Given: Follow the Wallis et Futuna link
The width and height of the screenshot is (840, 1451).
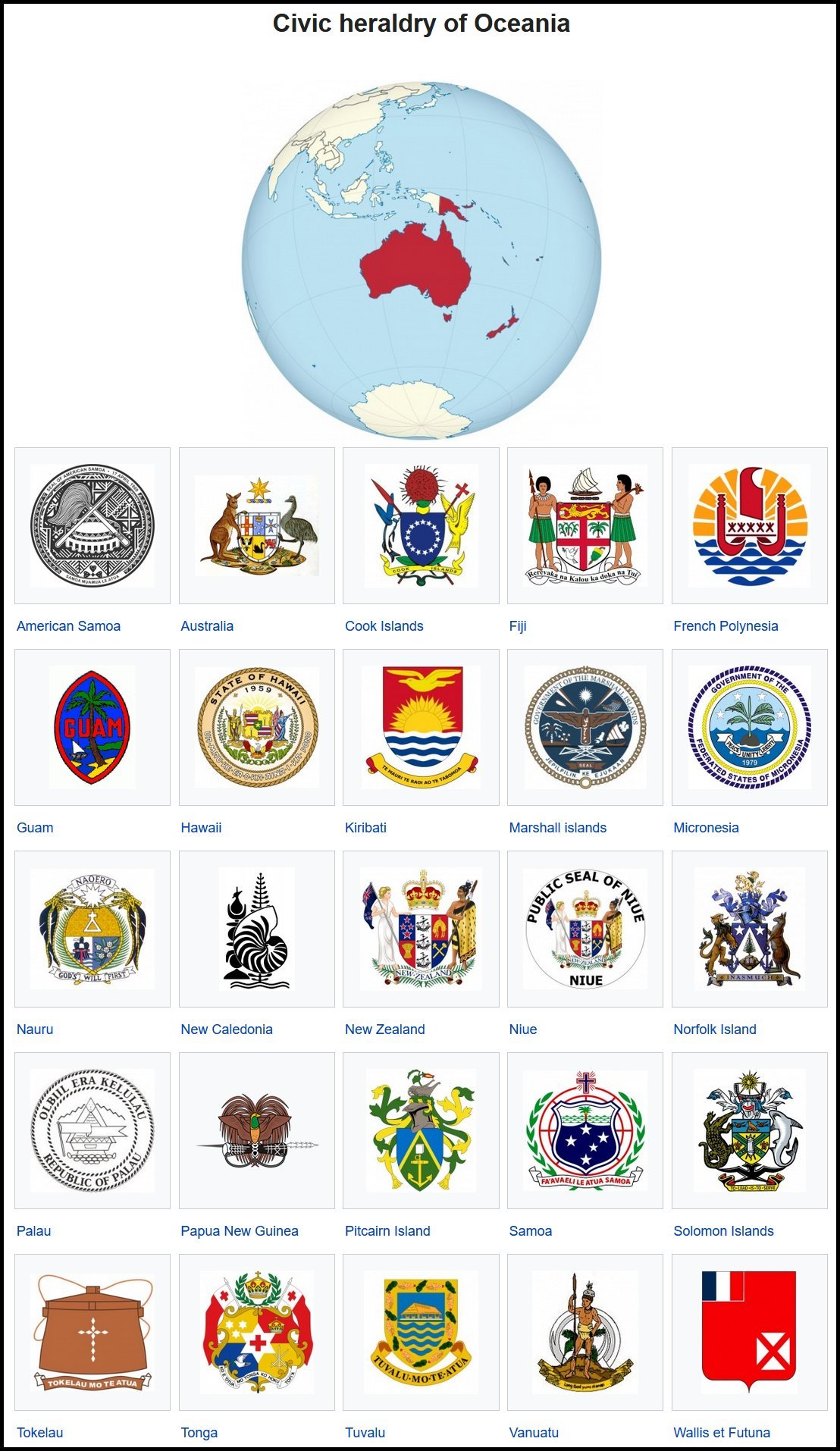Looking at the screenshot, I should tap(722, 1433).
